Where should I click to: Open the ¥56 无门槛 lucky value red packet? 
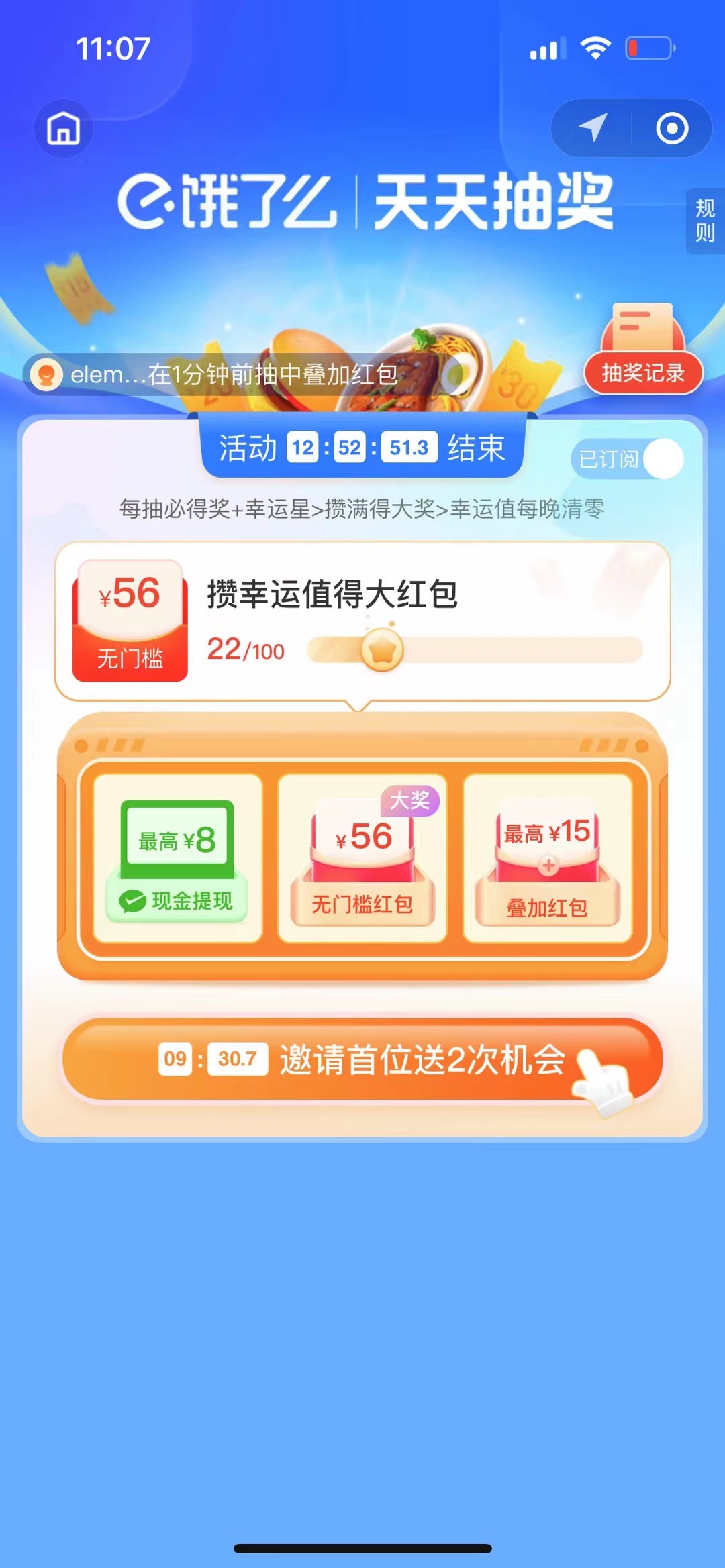tap(130, 621)
